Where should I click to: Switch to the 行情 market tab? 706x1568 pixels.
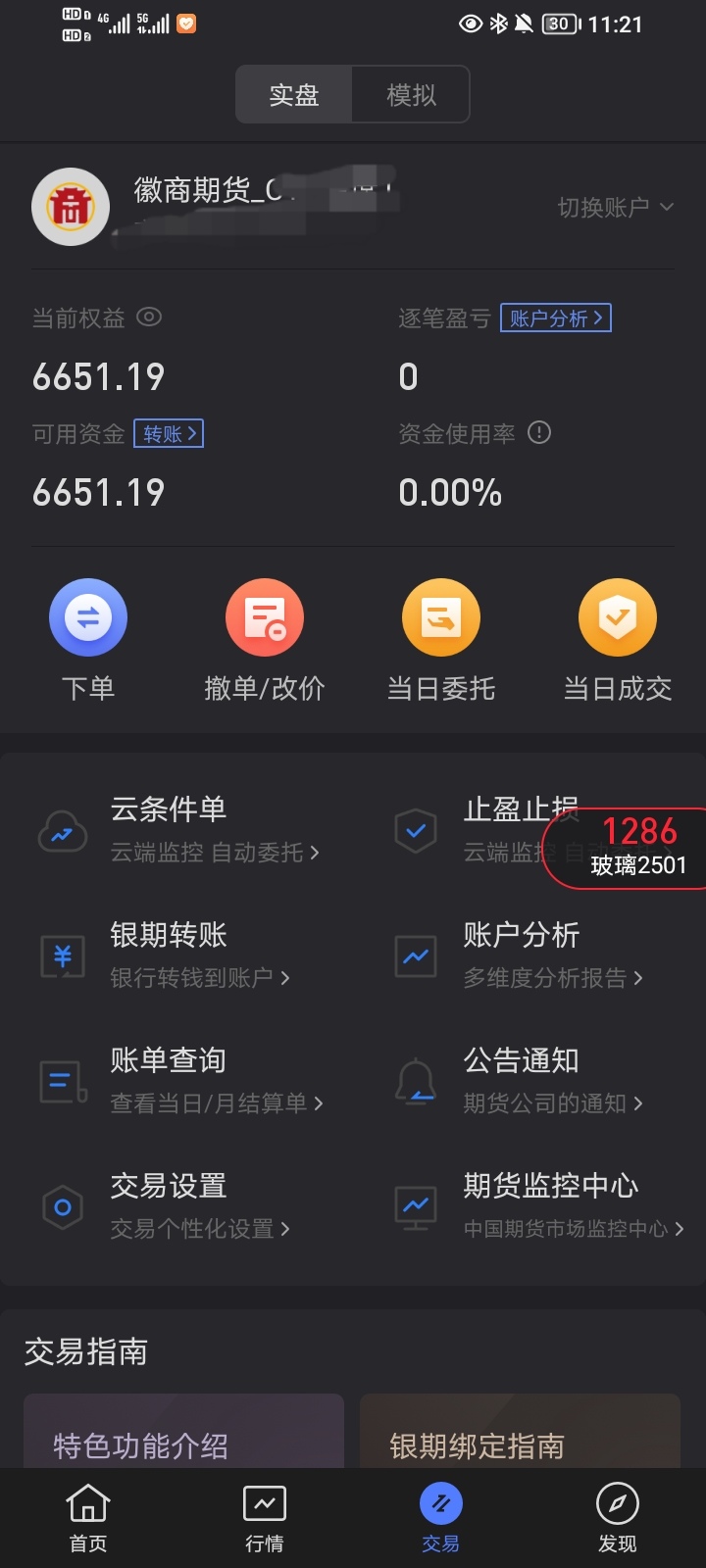[265, 1518]
